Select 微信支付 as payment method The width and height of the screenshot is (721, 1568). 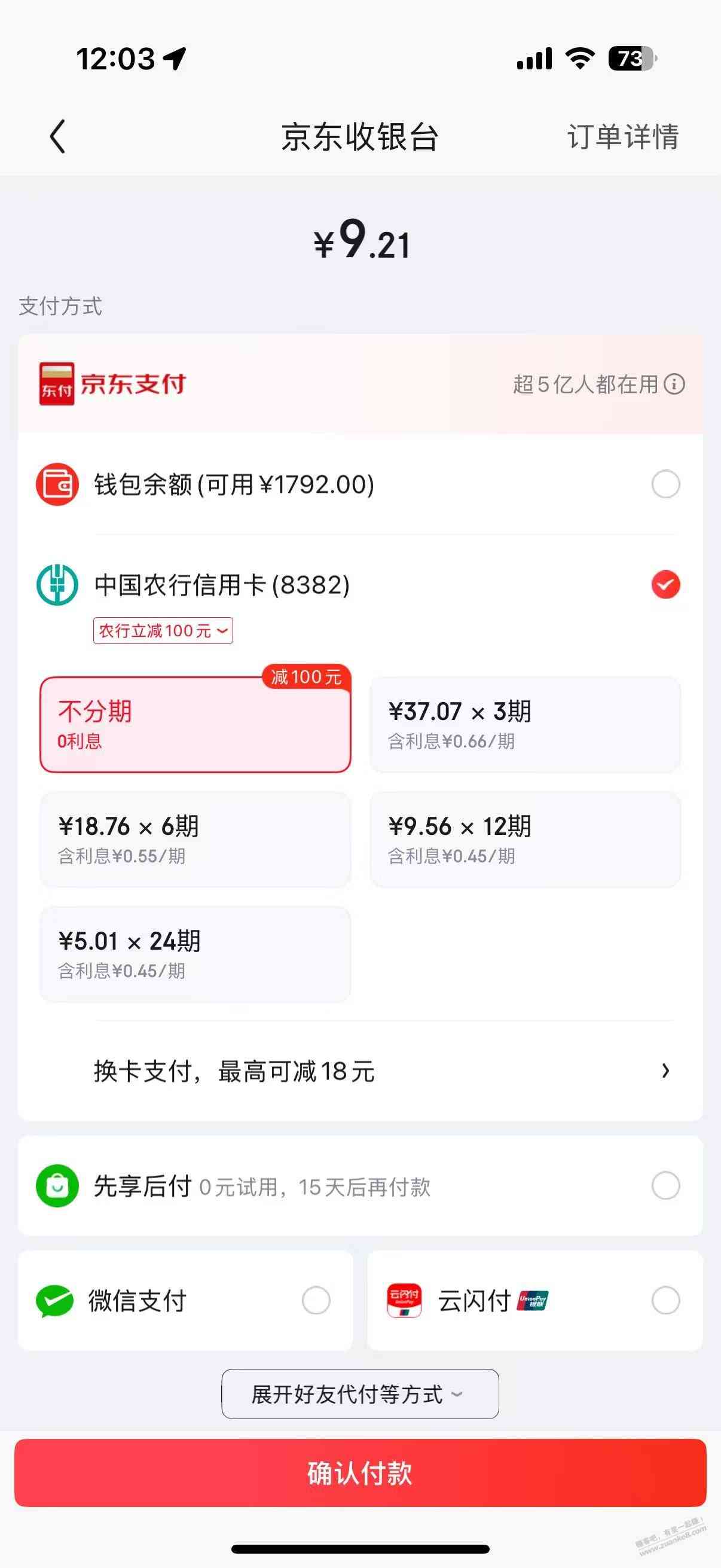(316, 1301)
